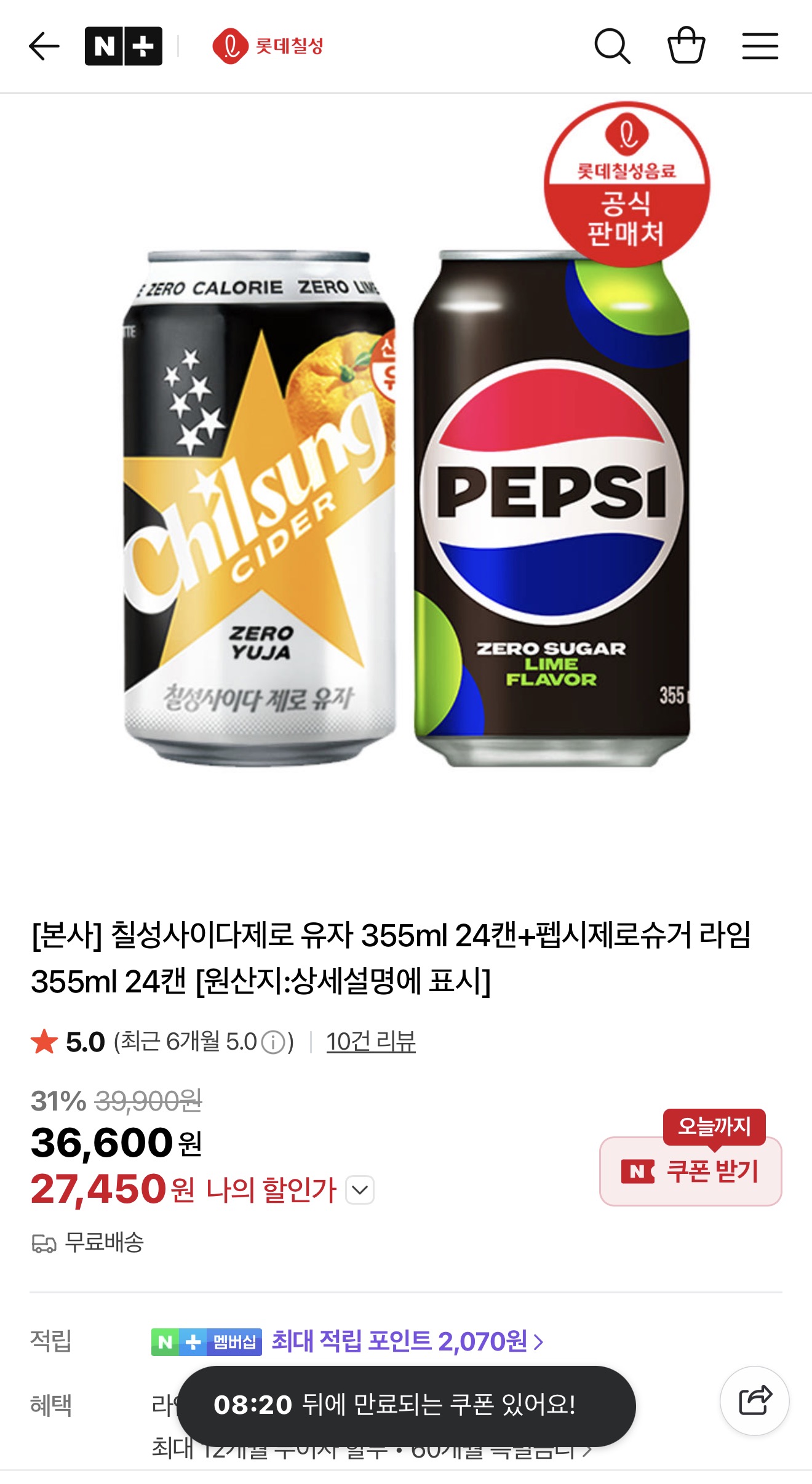Open the shopping cart icon

click(x=688, y=45)
